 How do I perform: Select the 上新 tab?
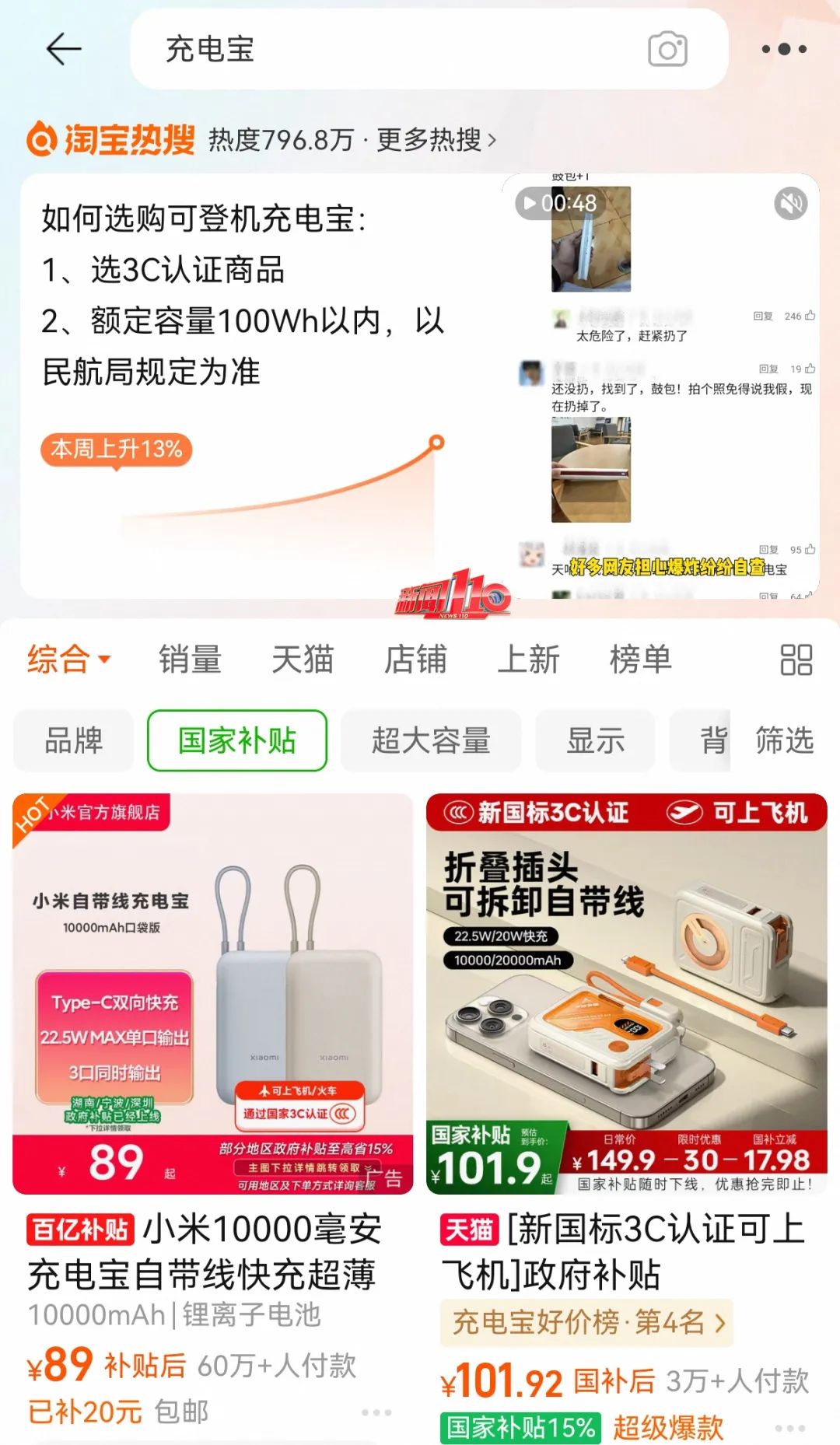coord(528,660)
